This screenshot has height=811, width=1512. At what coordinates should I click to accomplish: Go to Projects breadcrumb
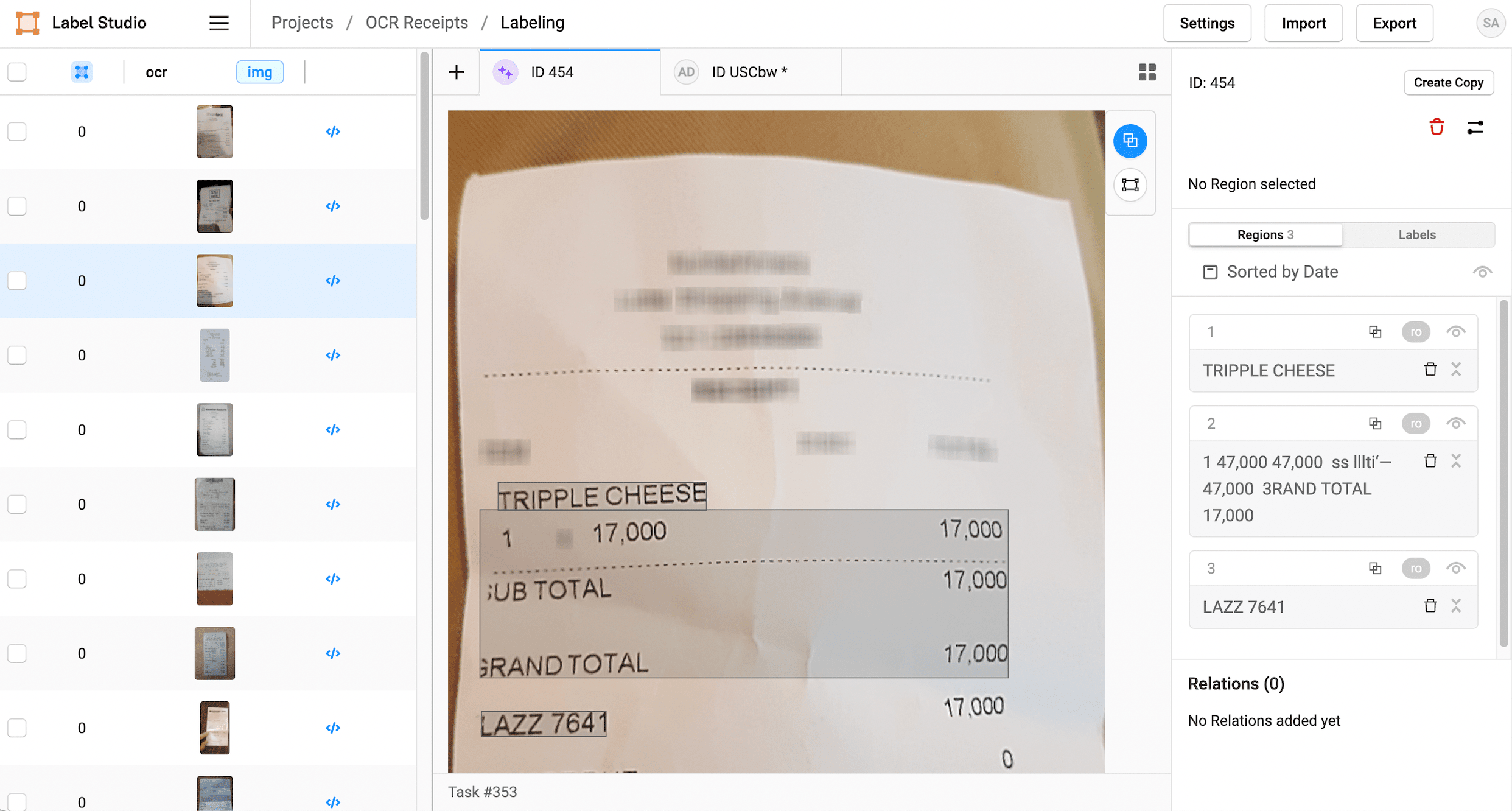click(x=302, y=23)
